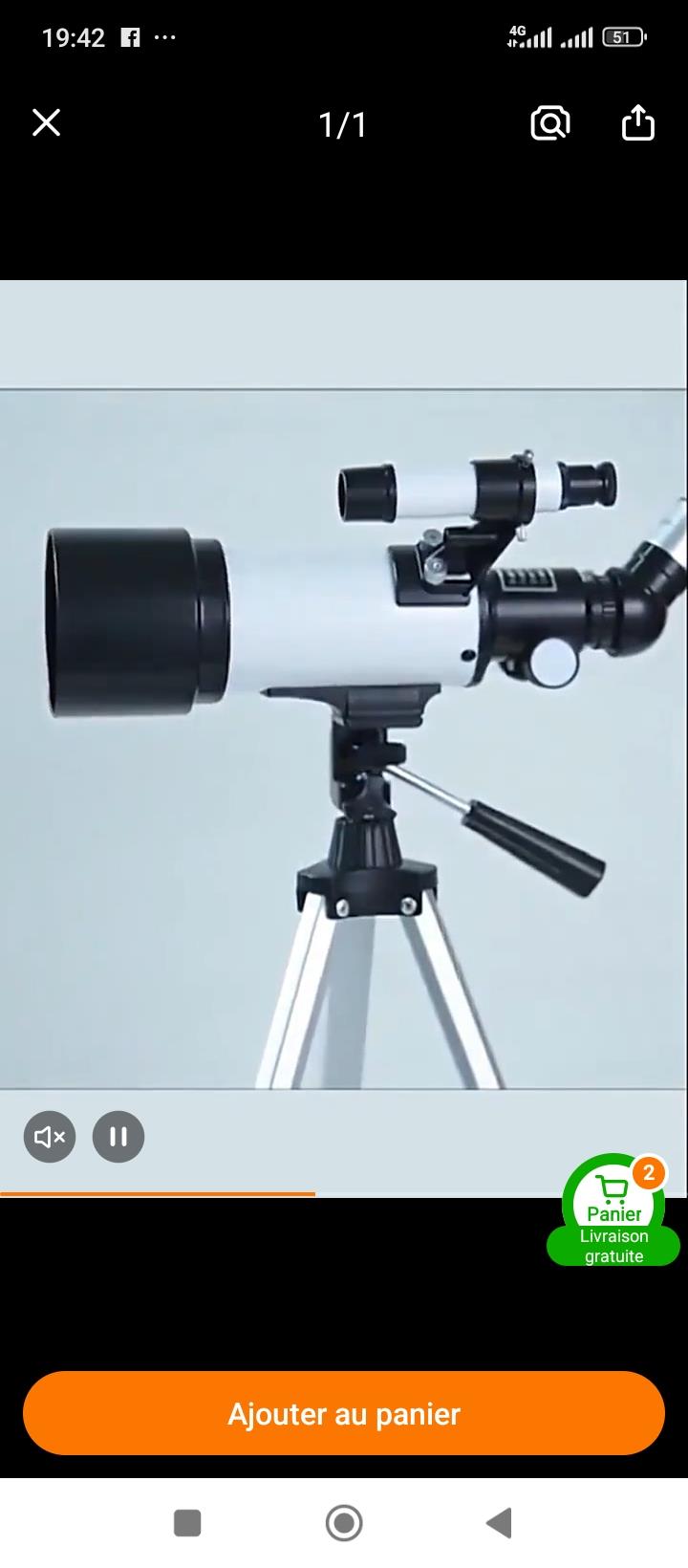Tap Ajouter au panier

point(344,1414)
